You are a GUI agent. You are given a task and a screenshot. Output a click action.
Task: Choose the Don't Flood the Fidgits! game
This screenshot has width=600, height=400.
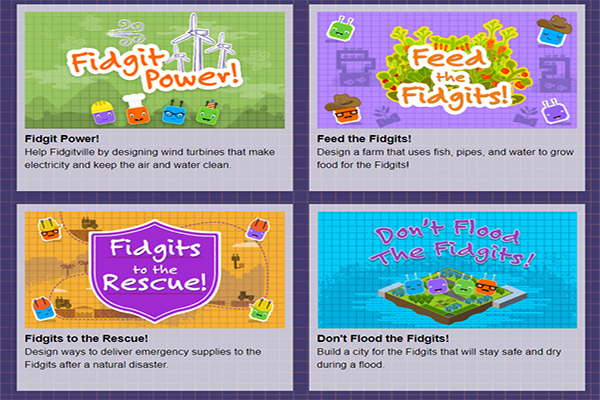(x=447, y=268)
